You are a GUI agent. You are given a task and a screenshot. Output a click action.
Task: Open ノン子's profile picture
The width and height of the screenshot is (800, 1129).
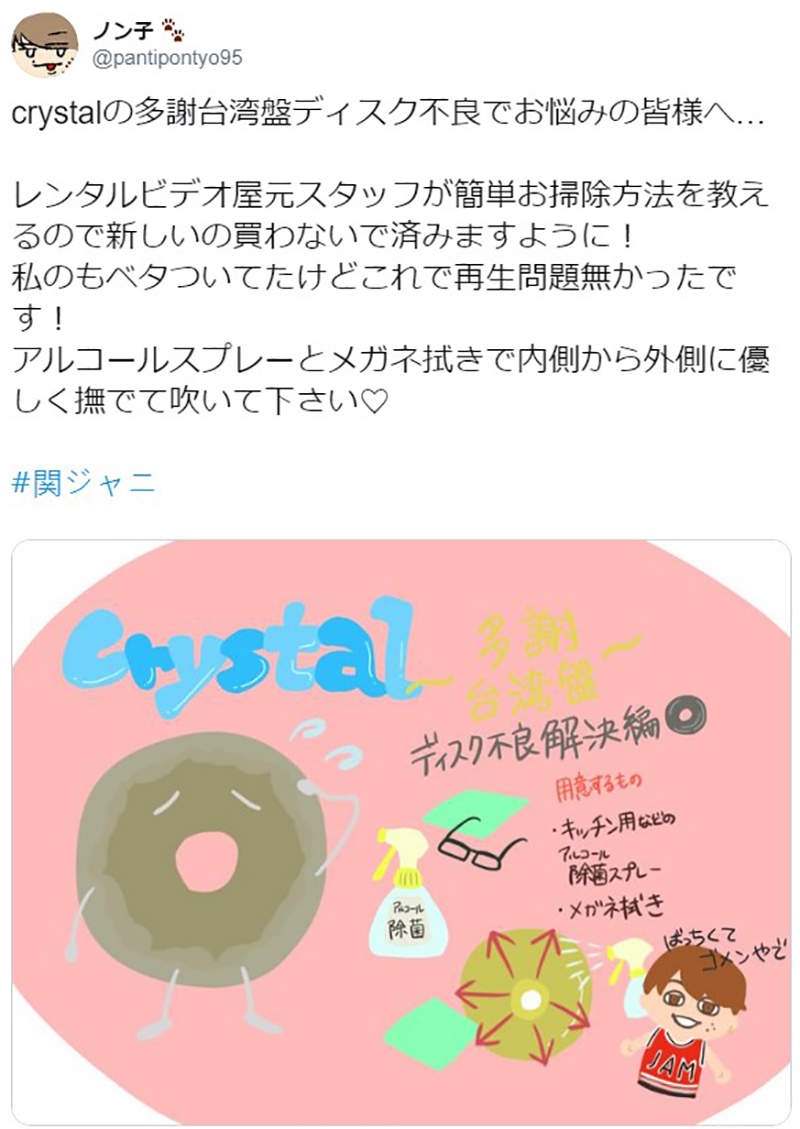(44, 44)
